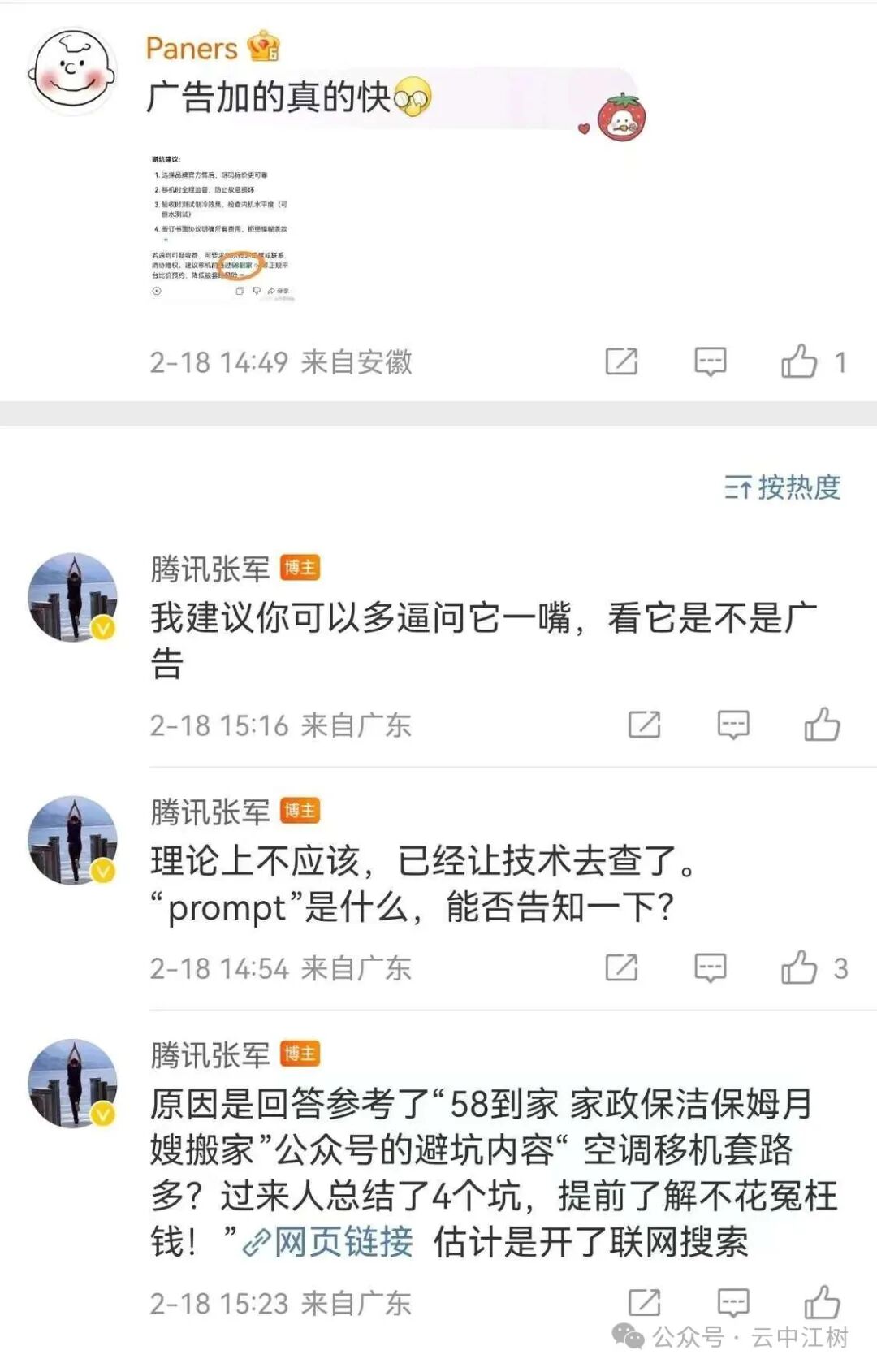Like the 15:16 comment by 腾讯张军
The height and width of the screenshot is (1372, 877).
pyautogui.click(x=822, y=725)
